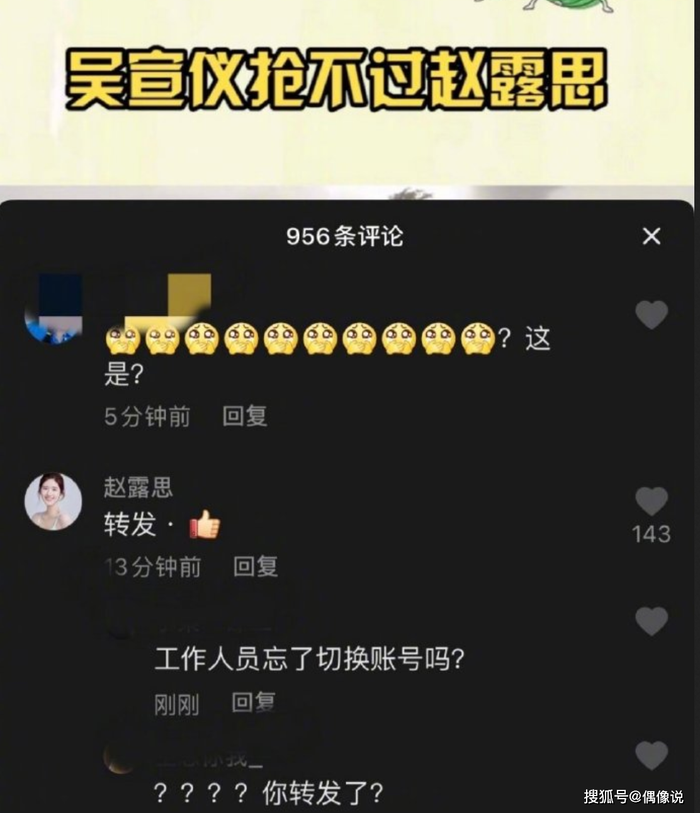This screenshot has width=700, height=813.
Task: Reply to the comment posted 5分钟前
Action: pyautogui.click(x=244, y=416)
